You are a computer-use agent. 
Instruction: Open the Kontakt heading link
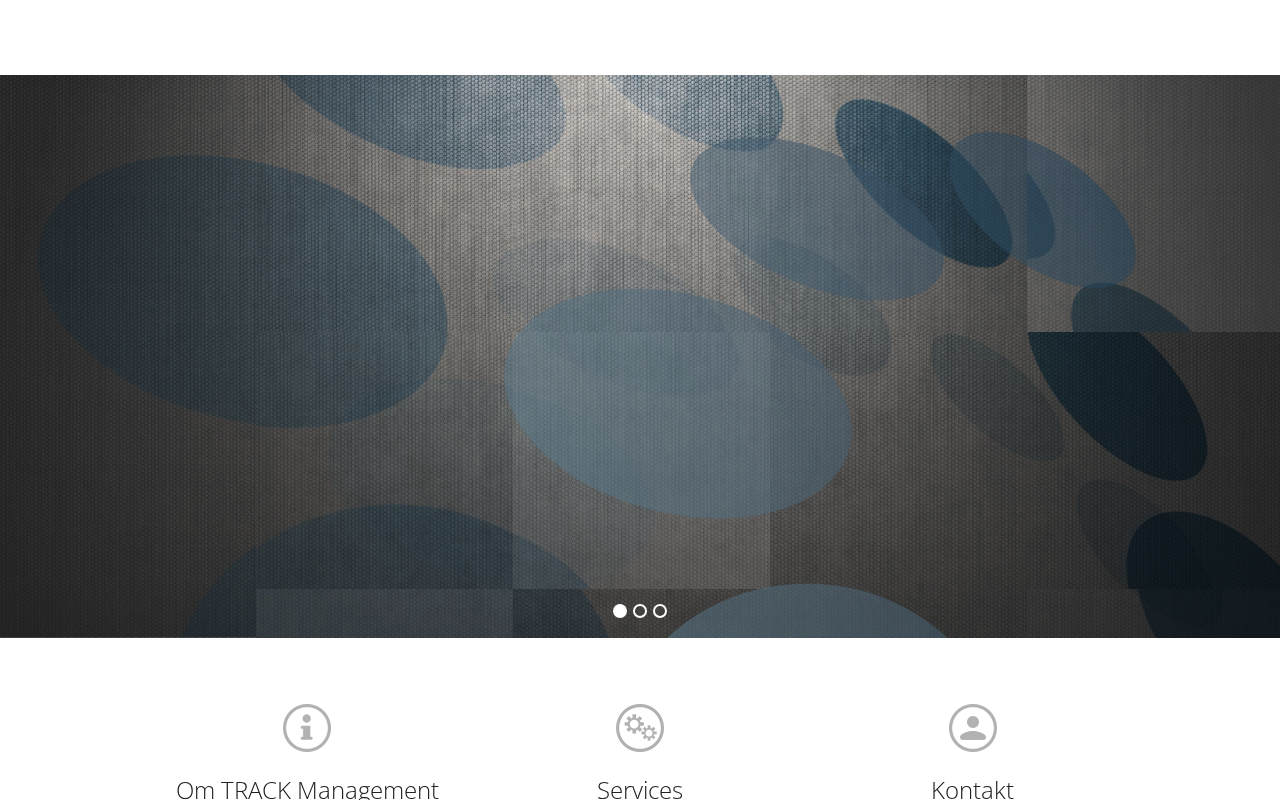click(x=972, y=788)
